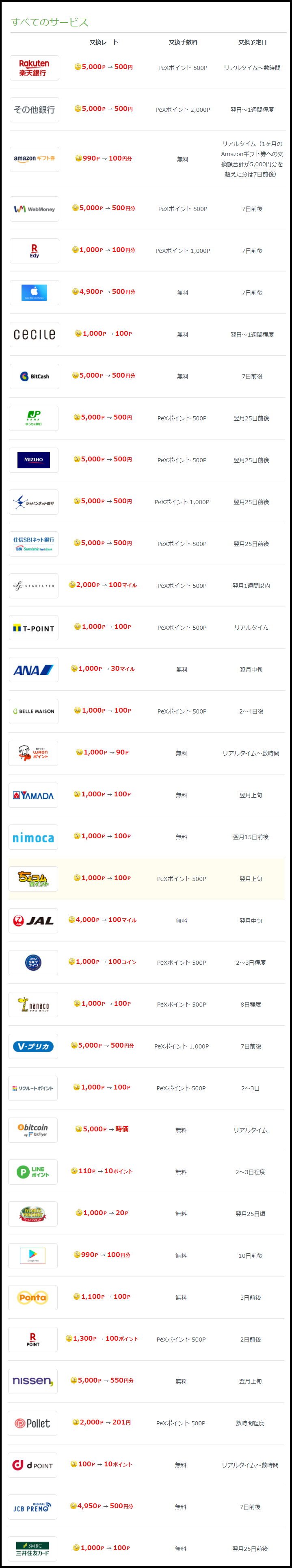
Task: Open the BitCash exchange row
Action: pyautogui.click(x=35, y=377)
